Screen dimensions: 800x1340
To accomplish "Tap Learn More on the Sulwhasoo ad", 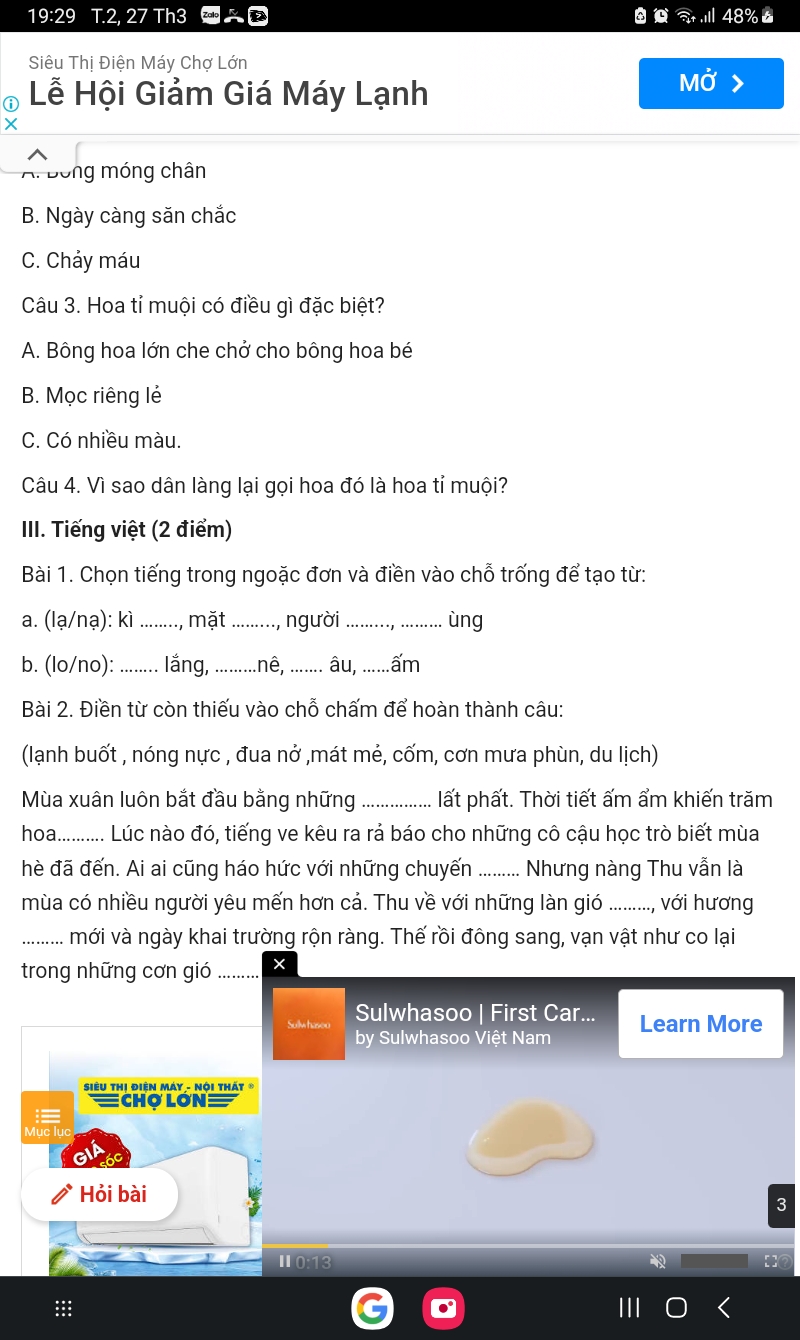I will click(700, 1024).
